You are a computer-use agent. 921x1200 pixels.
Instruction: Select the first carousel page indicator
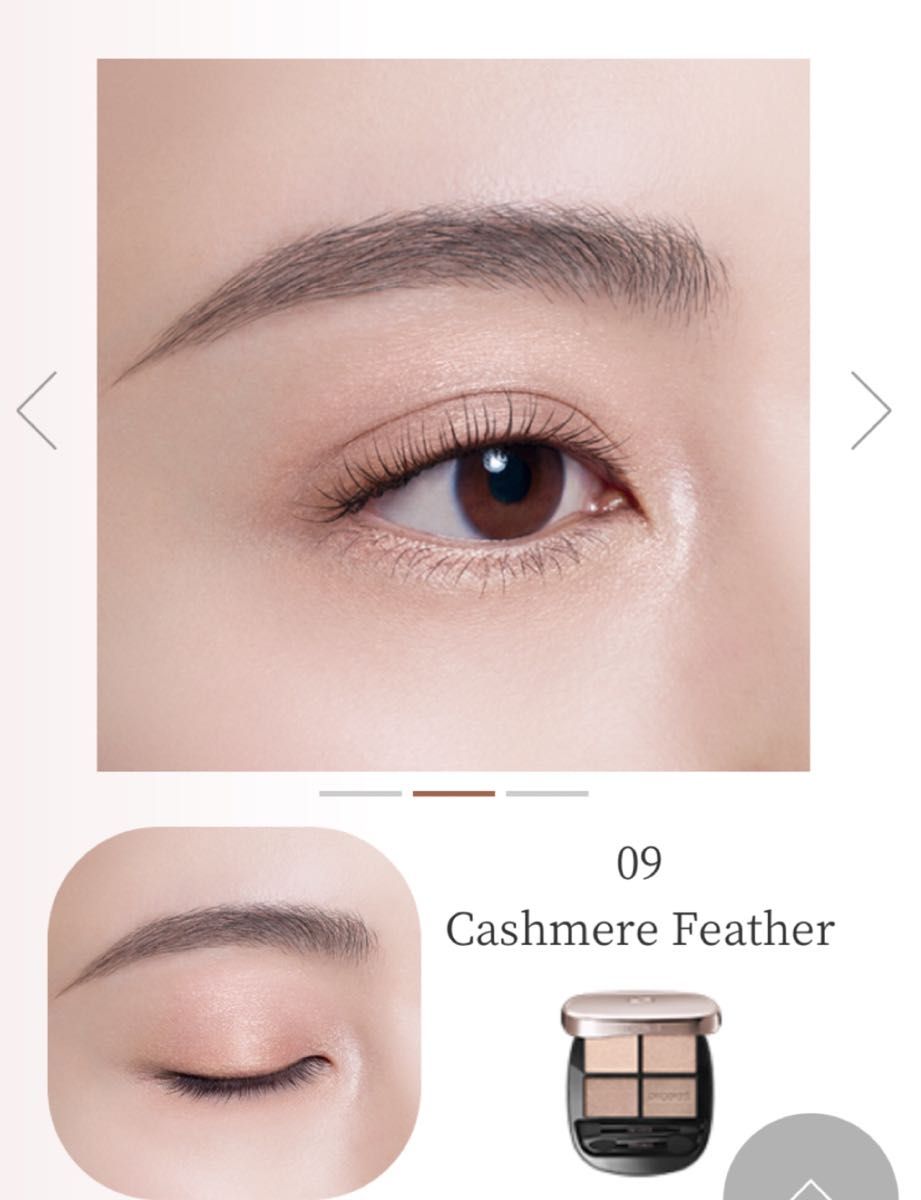coord(360,793)
